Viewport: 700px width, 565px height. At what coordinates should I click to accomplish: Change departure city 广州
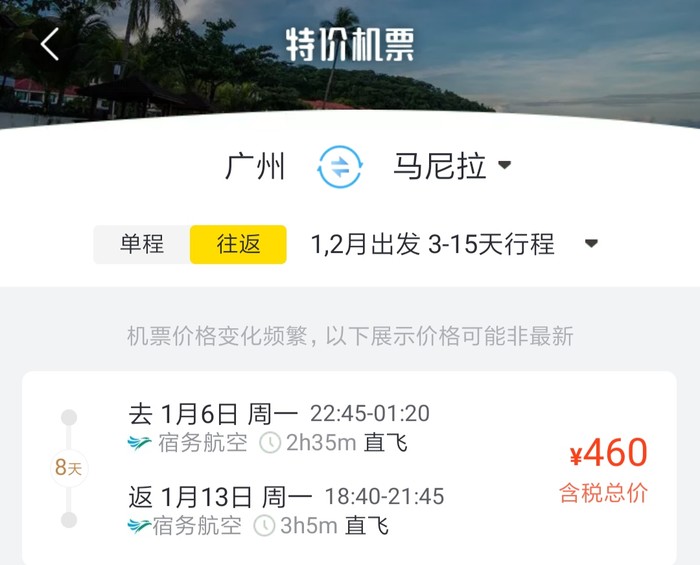[x=255, y=167]
